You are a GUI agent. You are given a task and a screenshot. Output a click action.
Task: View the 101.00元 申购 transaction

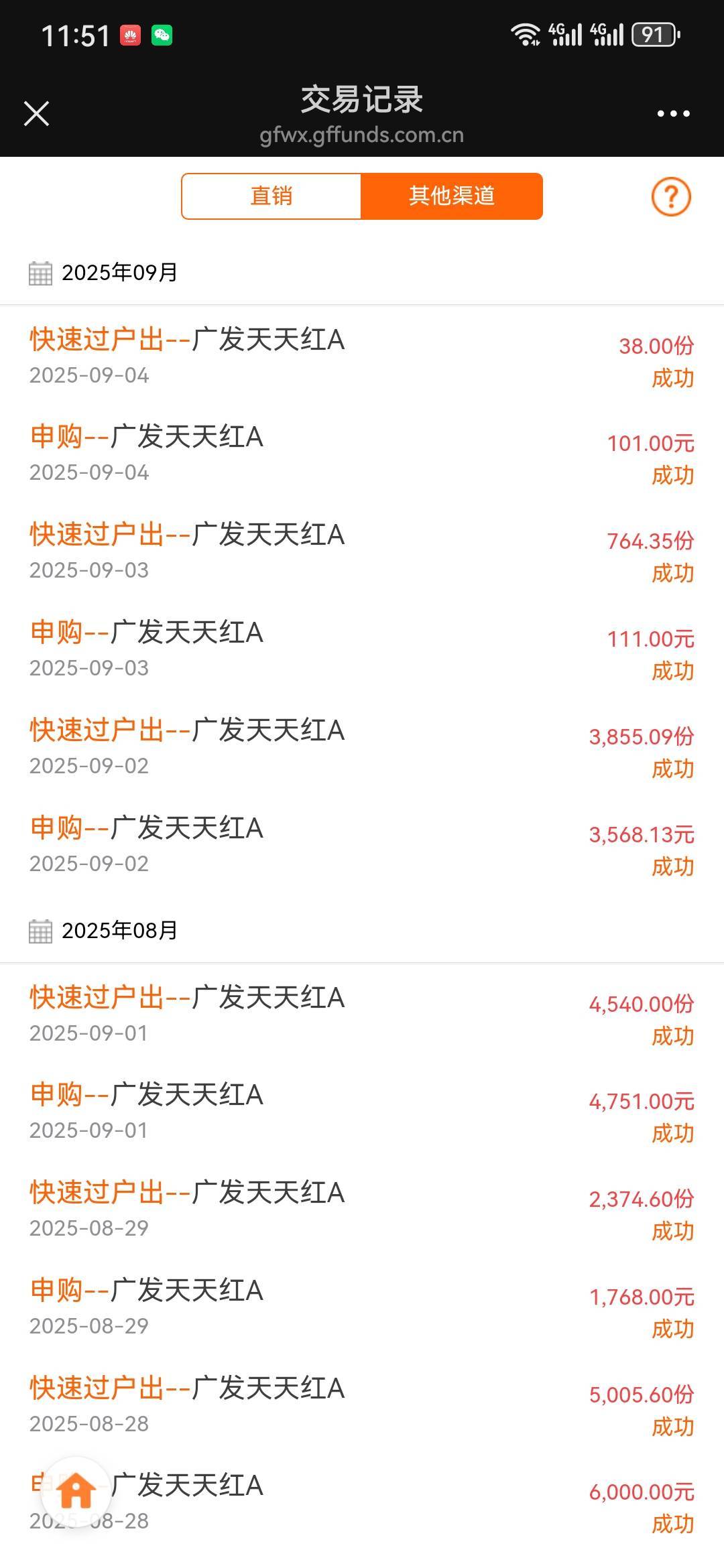point(362,453)
